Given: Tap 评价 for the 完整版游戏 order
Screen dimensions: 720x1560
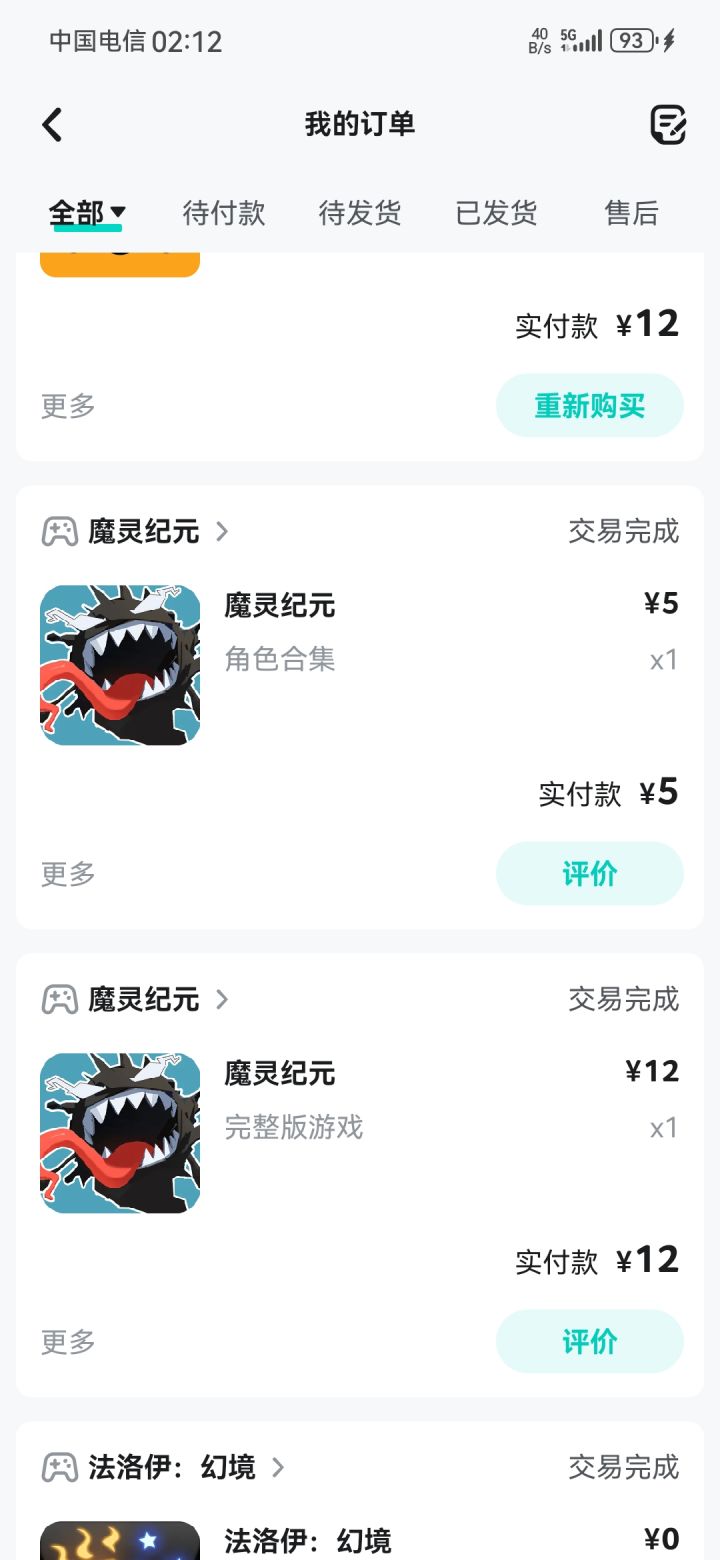Looking at the screenshot, I should click(589, 1342).
